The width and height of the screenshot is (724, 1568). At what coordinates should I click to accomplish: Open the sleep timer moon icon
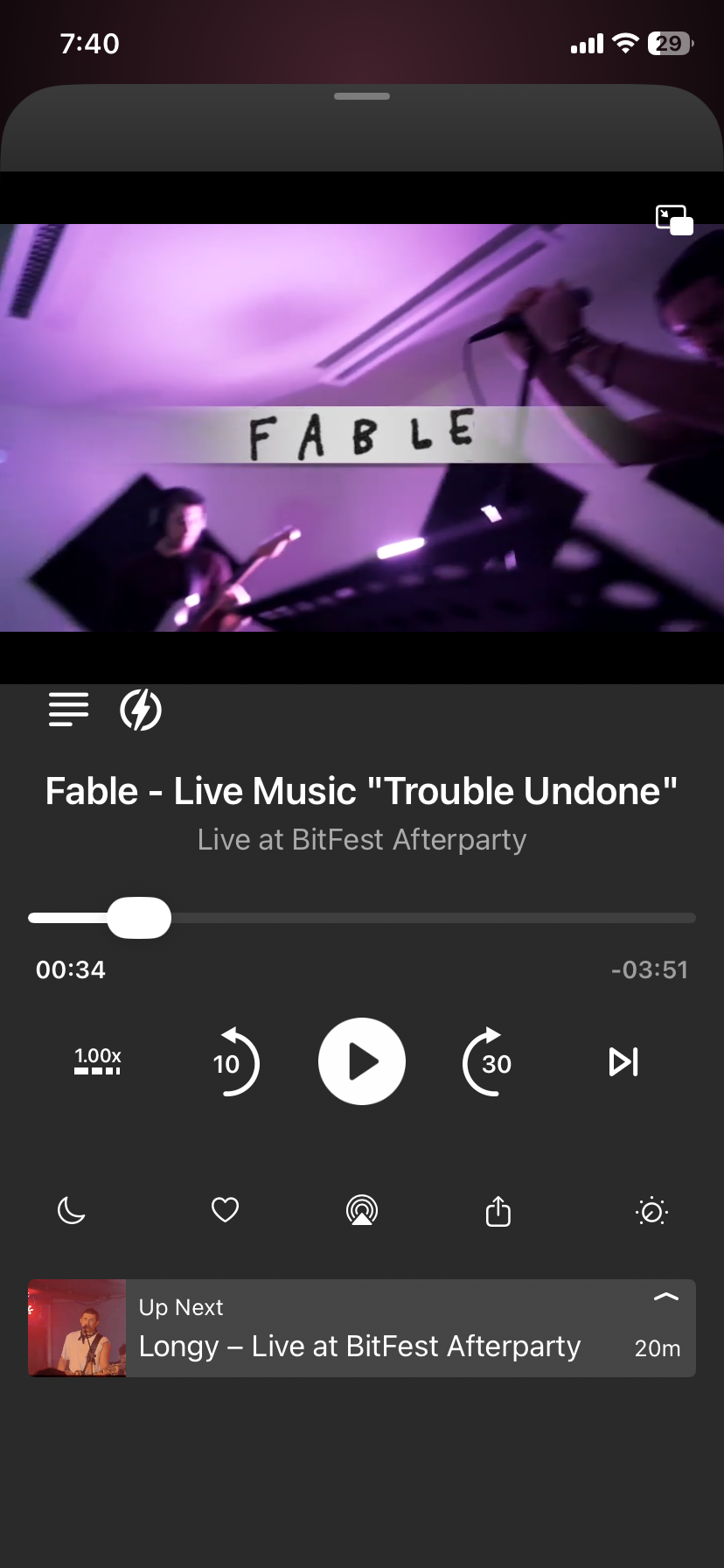(71, 1211)
